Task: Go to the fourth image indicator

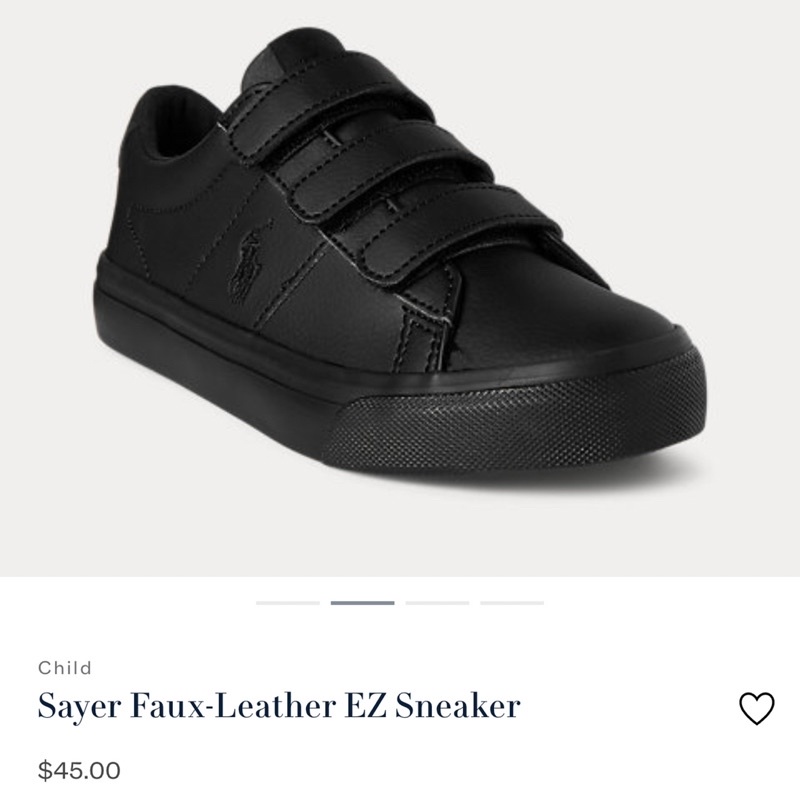Action: 512,603
